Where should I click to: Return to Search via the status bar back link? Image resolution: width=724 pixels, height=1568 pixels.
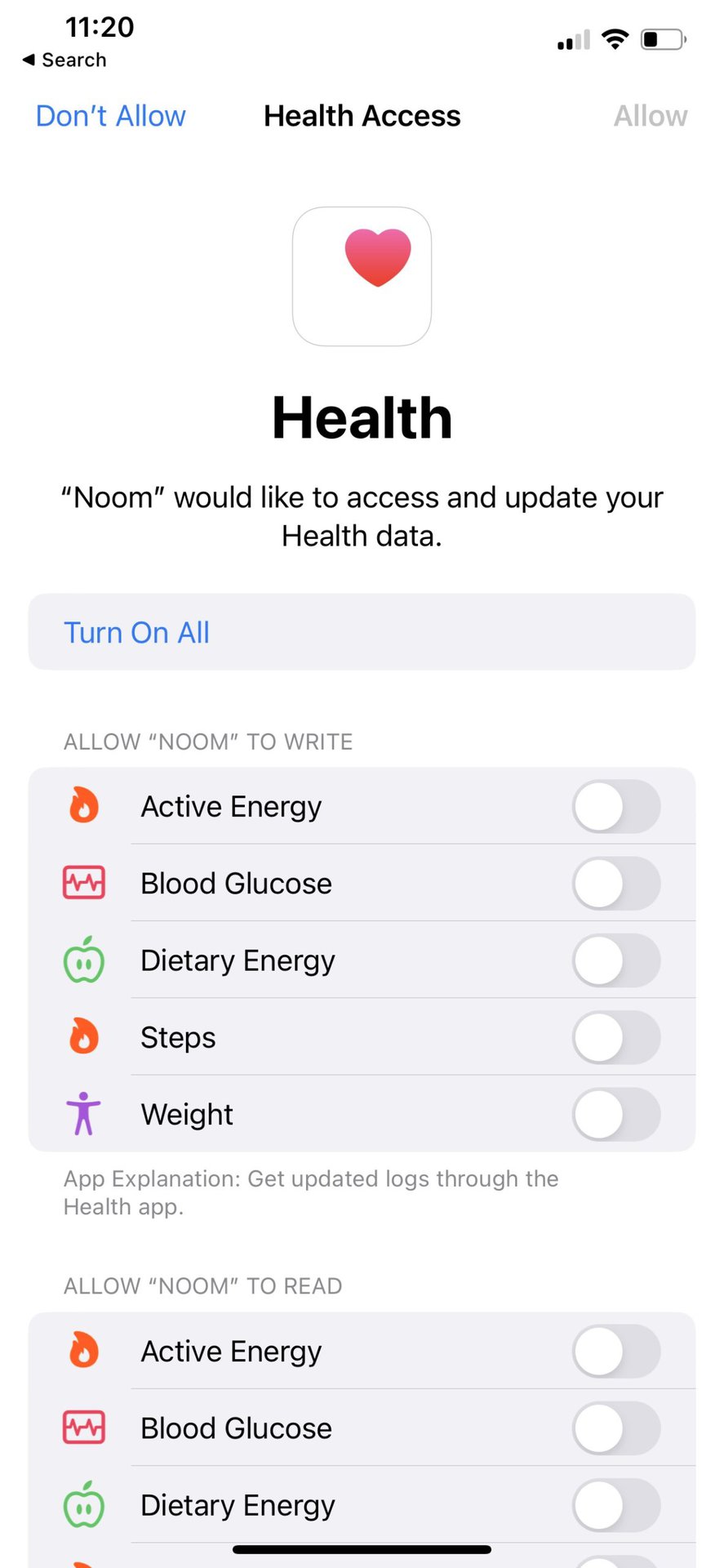64,60
